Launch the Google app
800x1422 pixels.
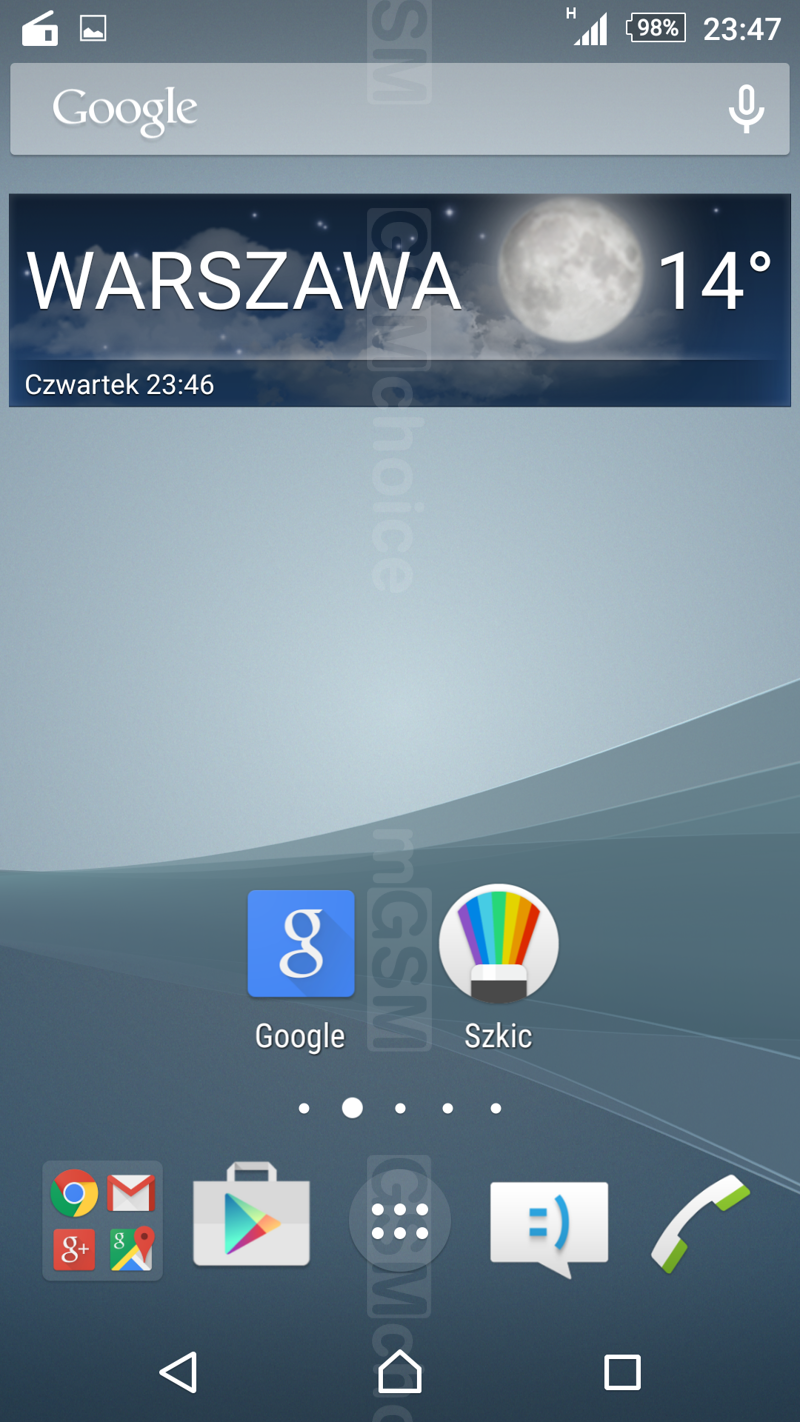pos(300,945)
